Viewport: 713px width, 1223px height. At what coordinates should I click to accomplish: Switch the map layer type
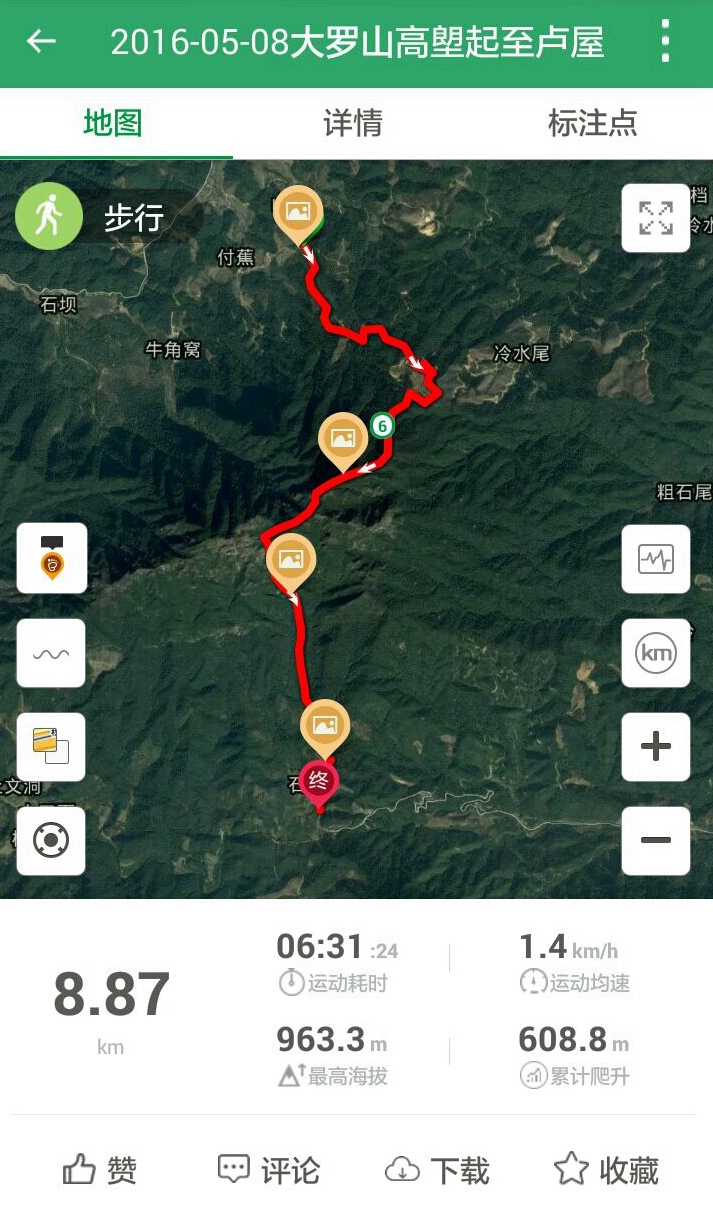(x=51, y=747)
